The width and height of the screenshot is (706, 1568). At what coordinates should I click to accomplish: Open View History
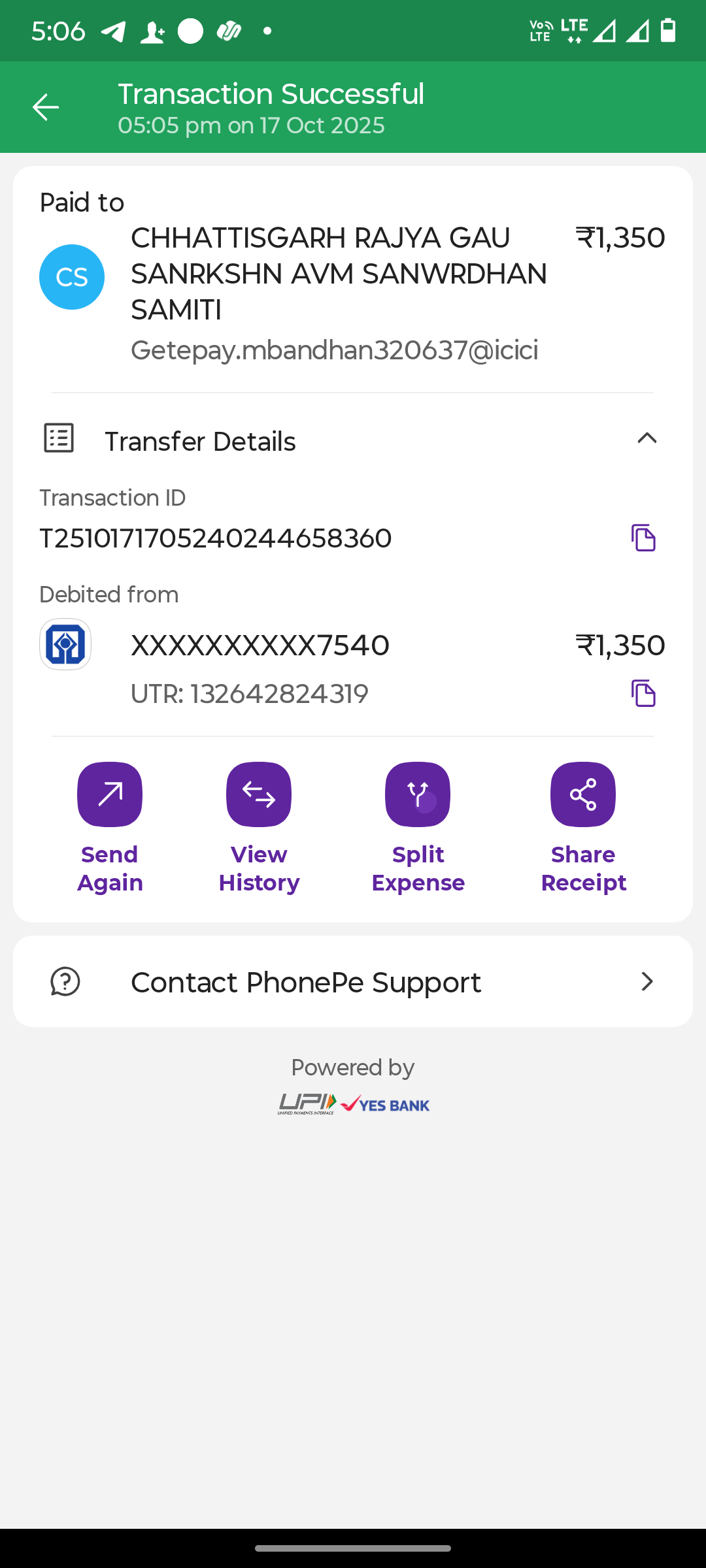[259, 794]
